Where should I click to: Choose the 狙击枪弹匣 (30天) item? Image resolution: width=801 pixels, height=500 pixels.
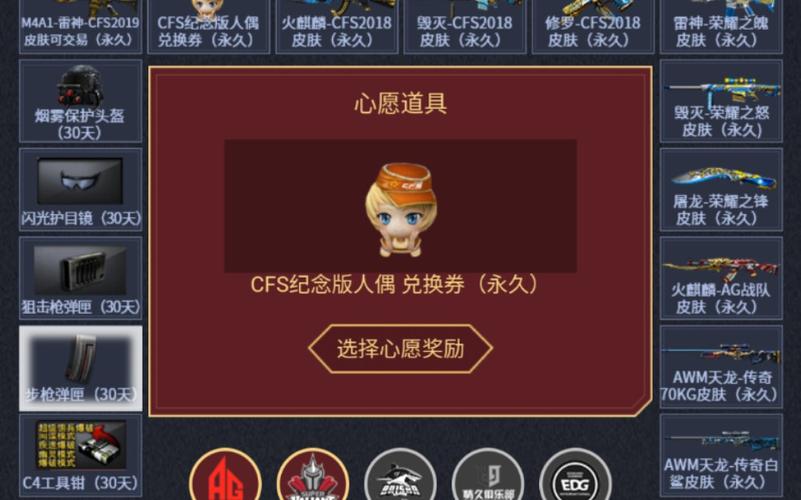coord(80,278)
